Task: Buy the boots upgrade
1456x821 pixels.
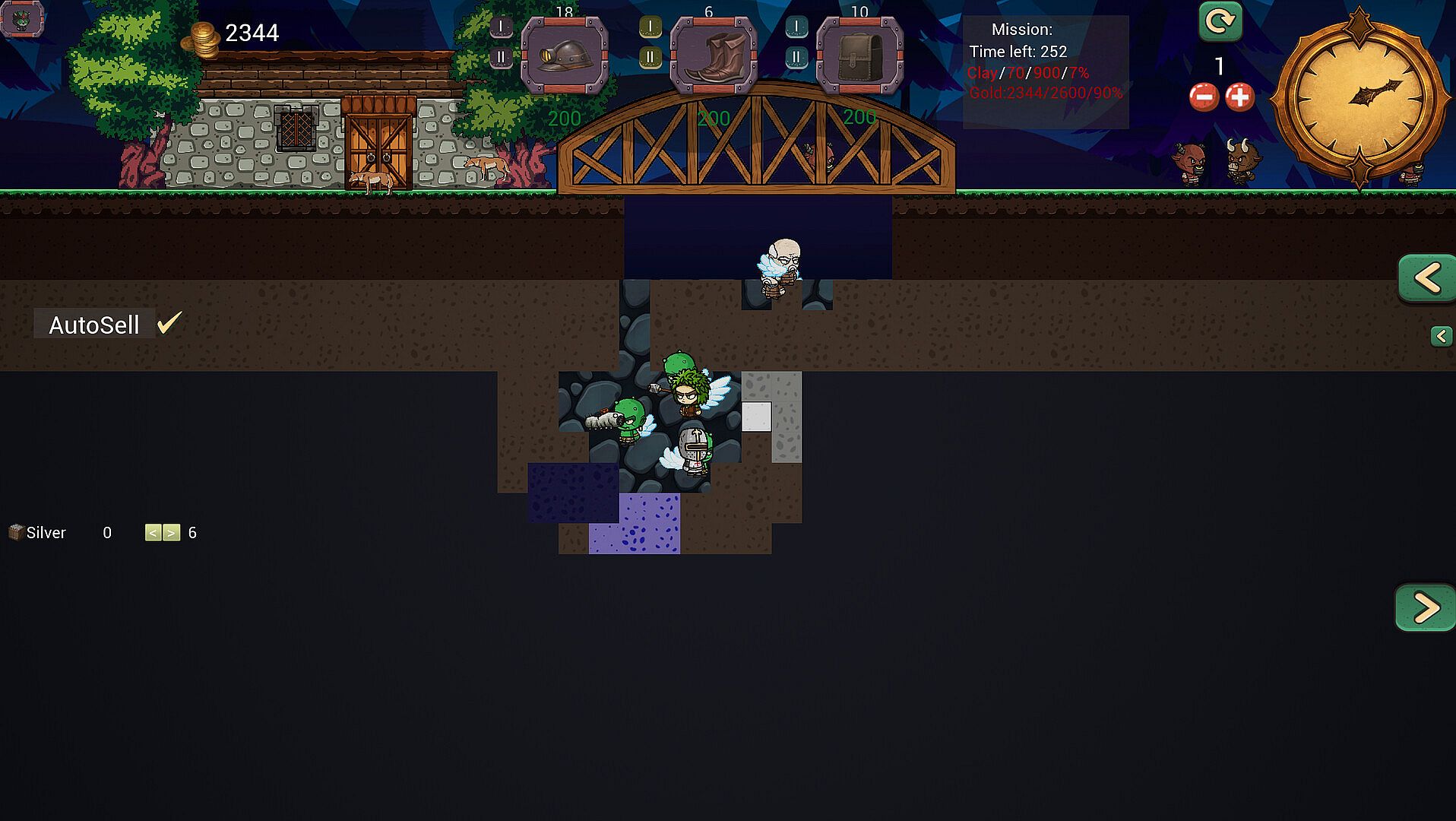Action: point(713,55)
